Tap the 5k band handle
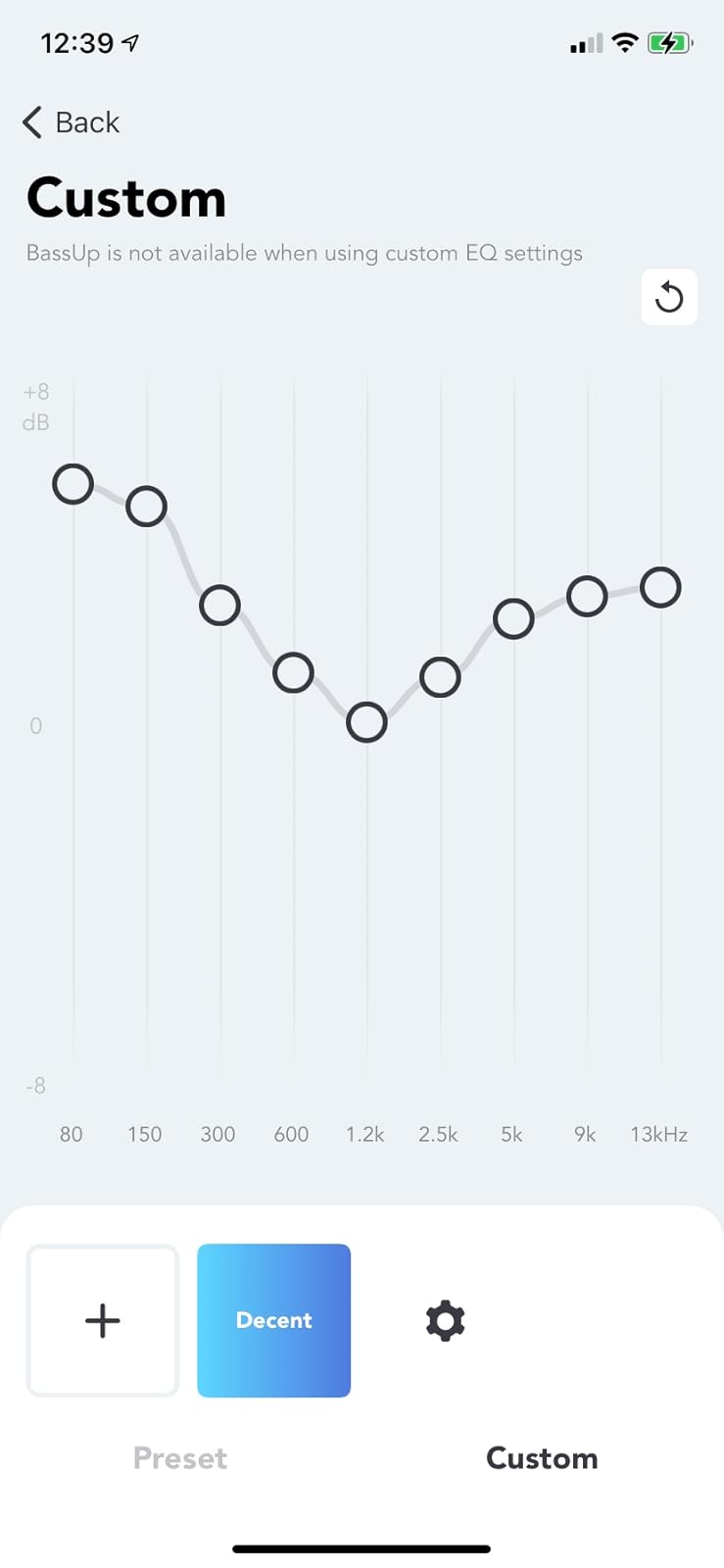 pyautogui.click(x=513, y=619)
